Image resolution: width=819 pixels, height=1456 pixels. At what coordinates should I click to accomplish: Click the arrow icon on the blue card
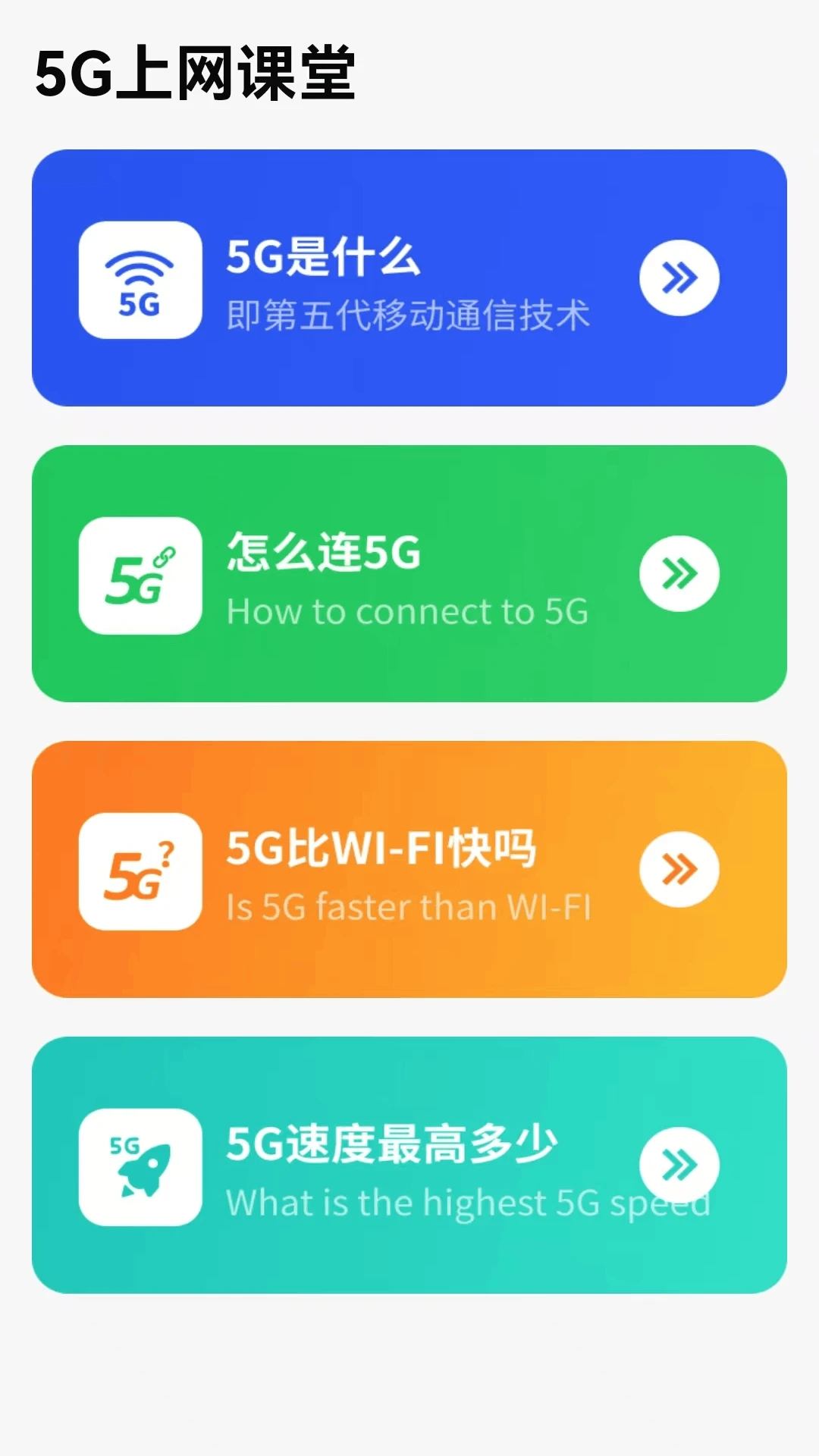[679, 278]
